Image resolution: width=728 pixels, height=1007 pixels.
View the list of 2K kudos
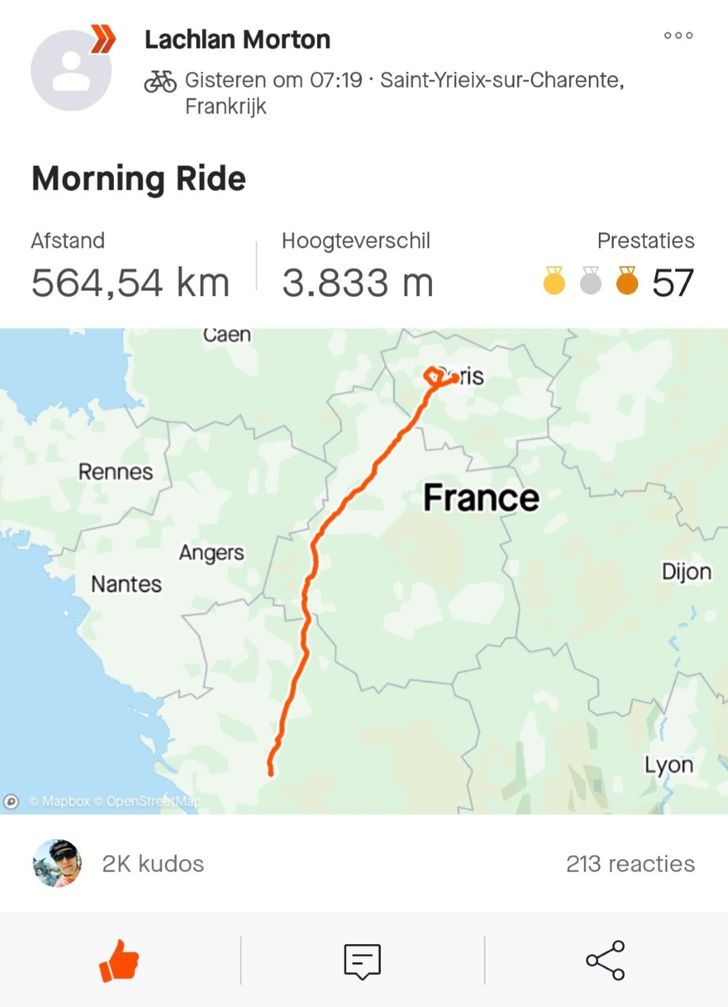(x=153, y=864)
